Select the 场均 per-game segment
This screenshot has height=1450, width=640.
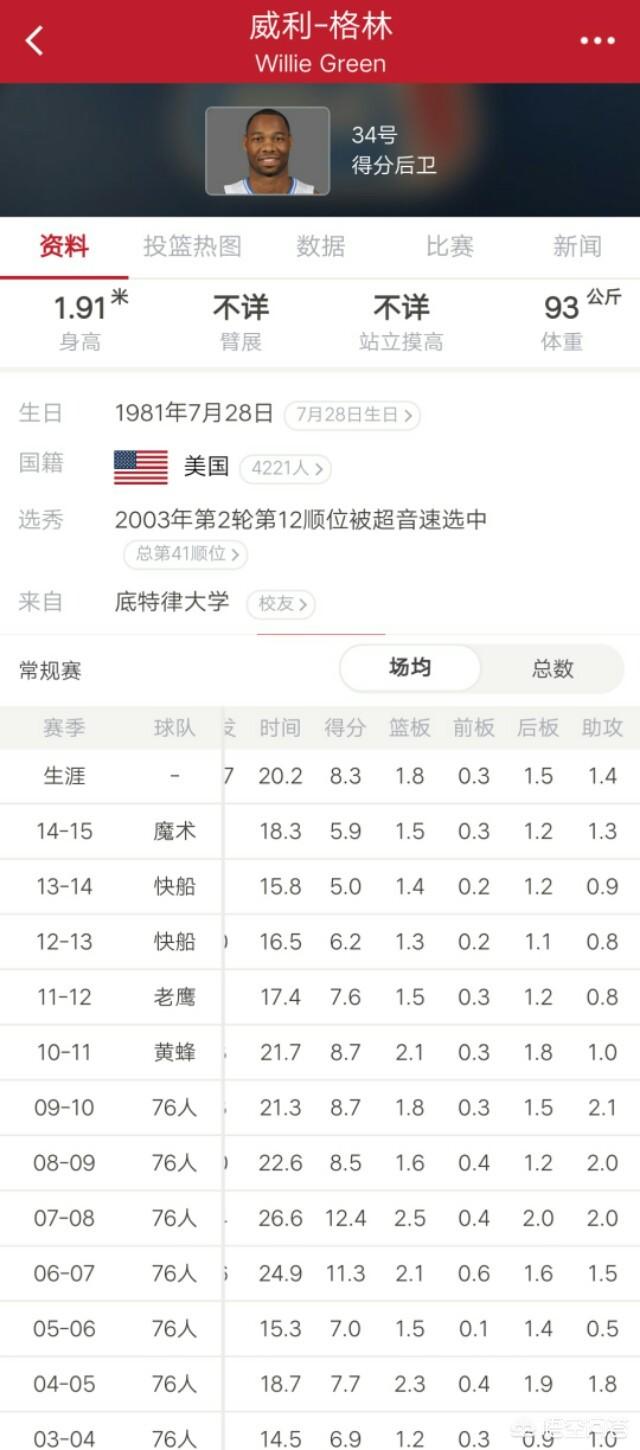pos(410,668)
